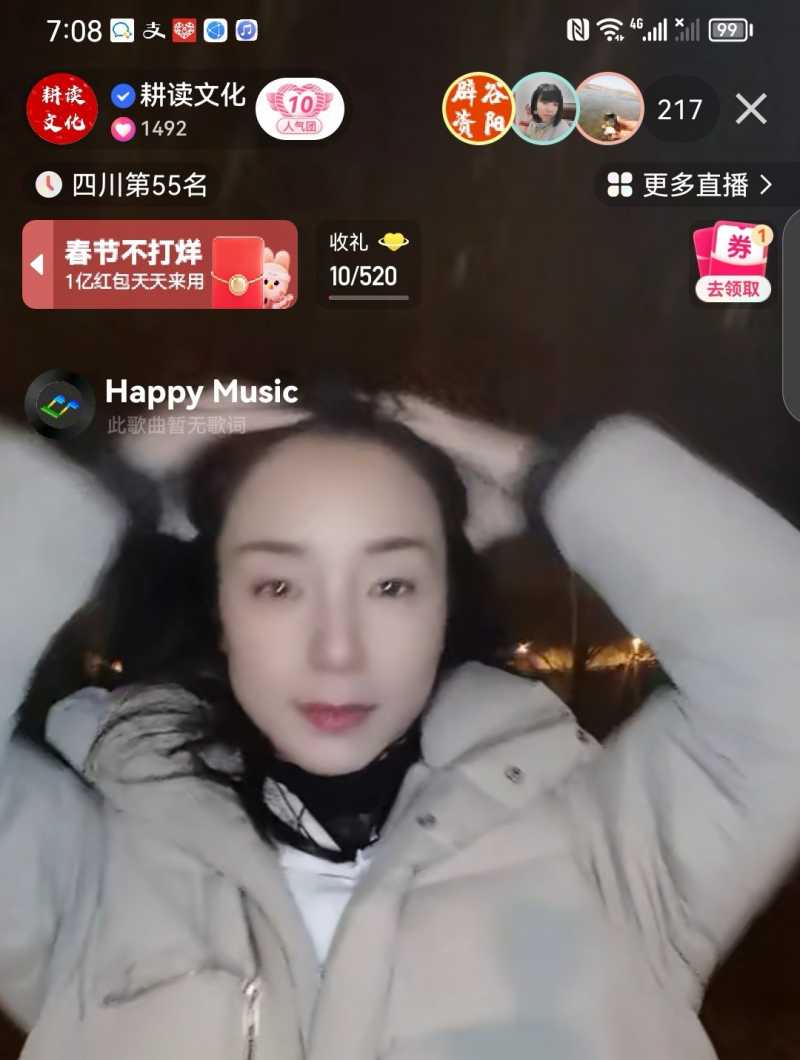Expand 更多直播 with the right chevron
This screenshot has width=800, height=1060.
point(765,185)
